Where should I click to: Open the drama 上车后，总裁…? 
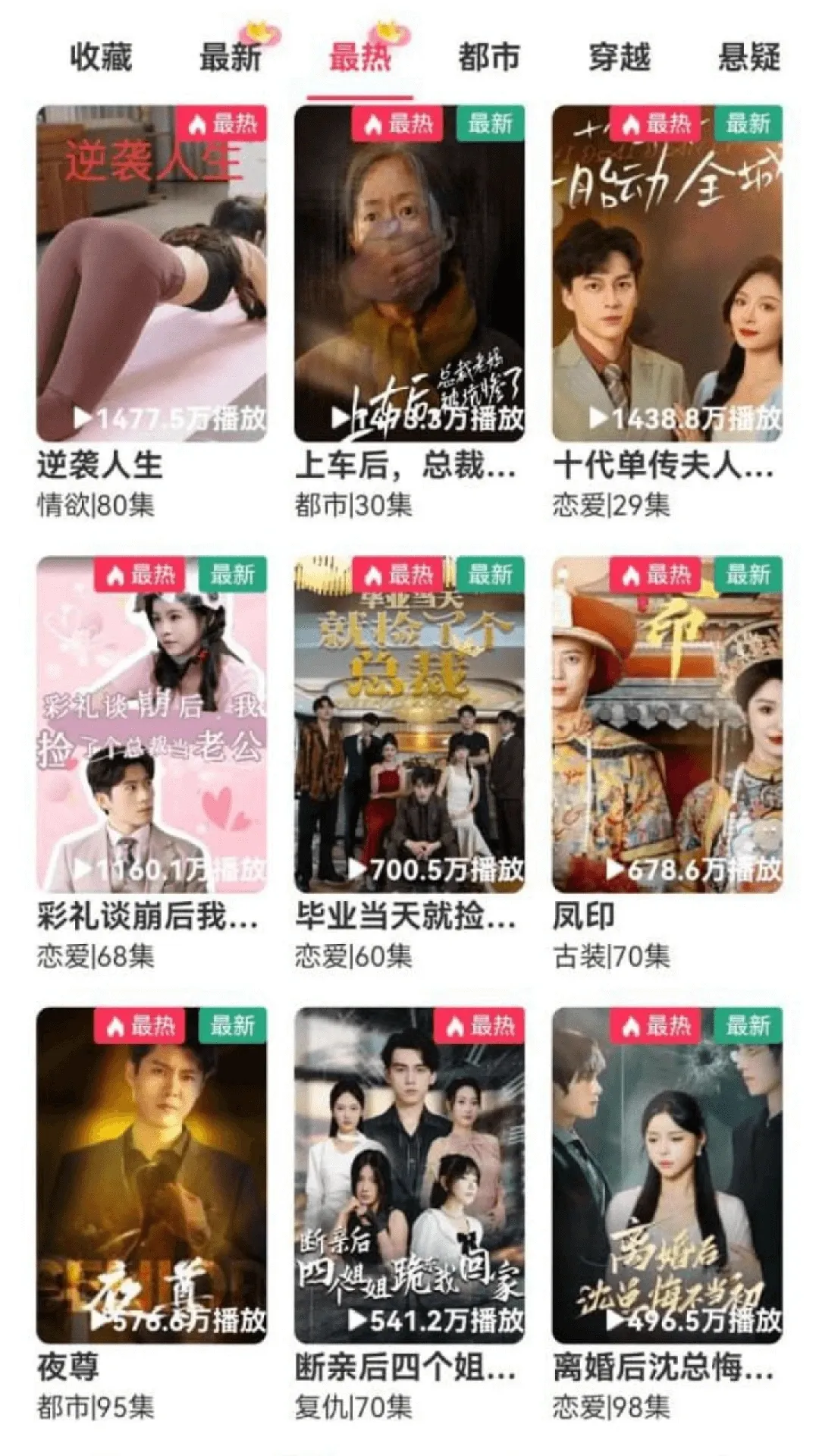click(x=409, y=273)
